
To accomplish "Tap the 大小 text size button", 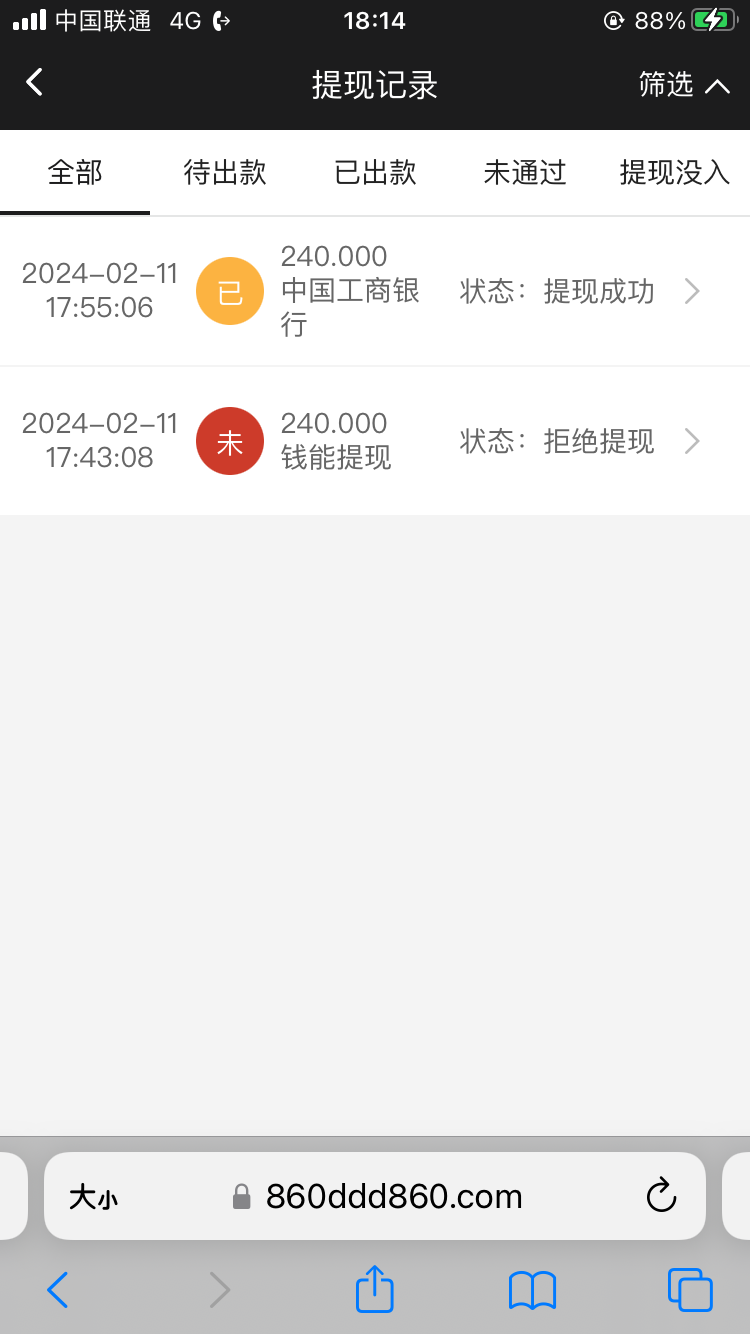I will 93,1196.
